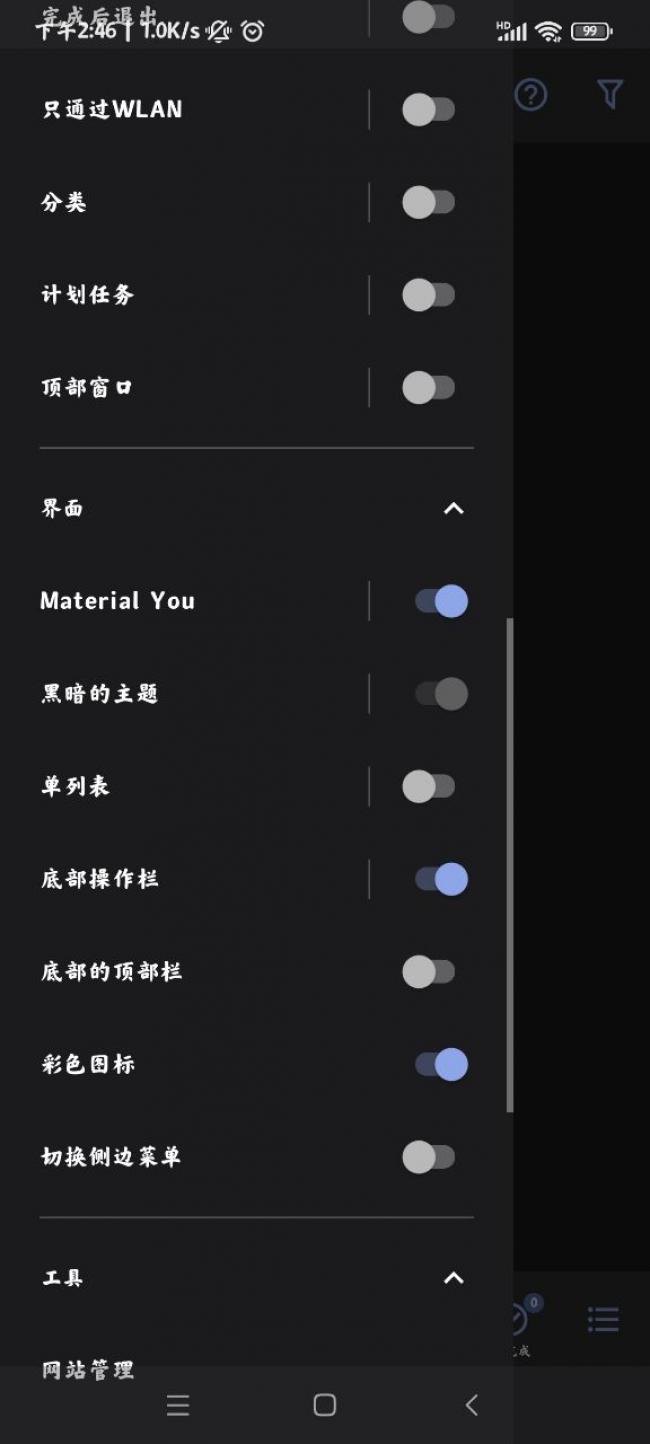Go back with system back button
The image size is (650, 1444).
471,1405
